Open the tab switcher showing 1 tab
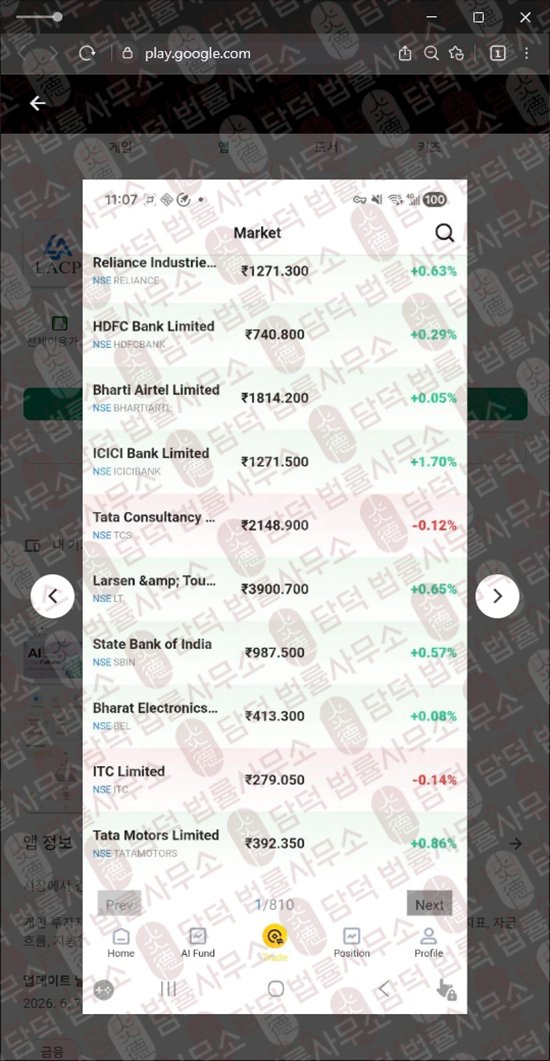 (497, 53)
